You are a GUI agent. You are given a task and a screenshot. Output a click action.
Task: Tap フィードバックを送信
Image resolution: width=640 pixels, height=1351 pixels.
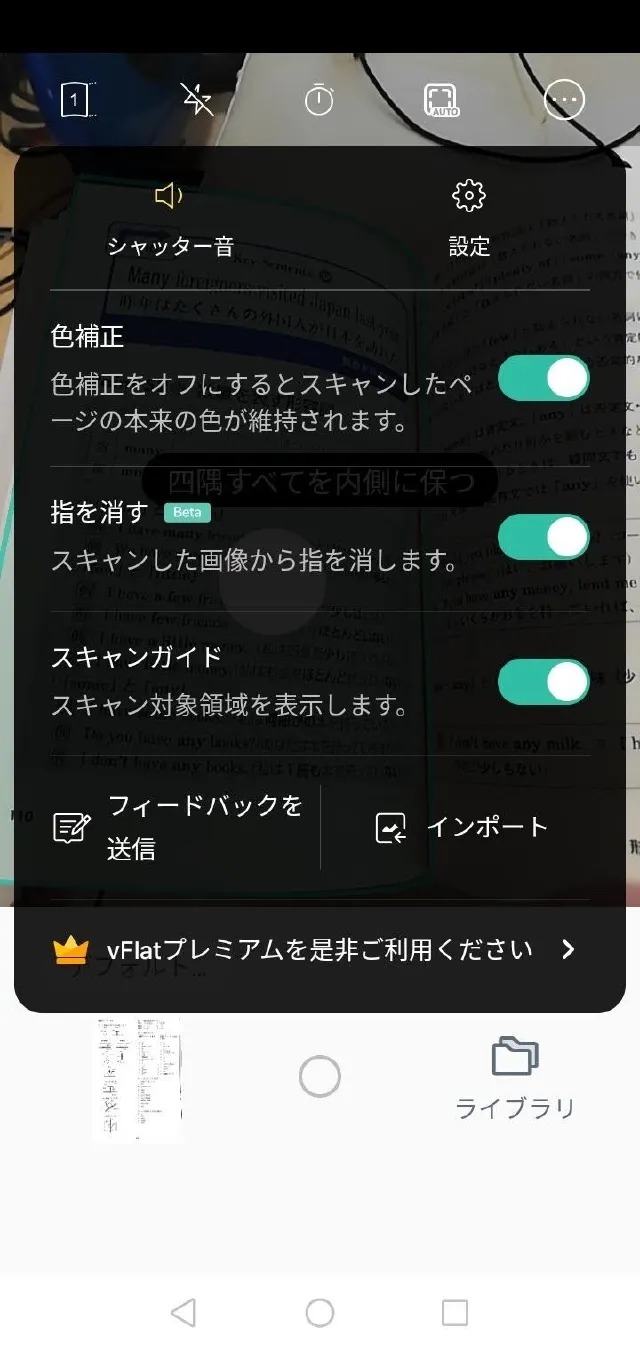click(176, 827)
